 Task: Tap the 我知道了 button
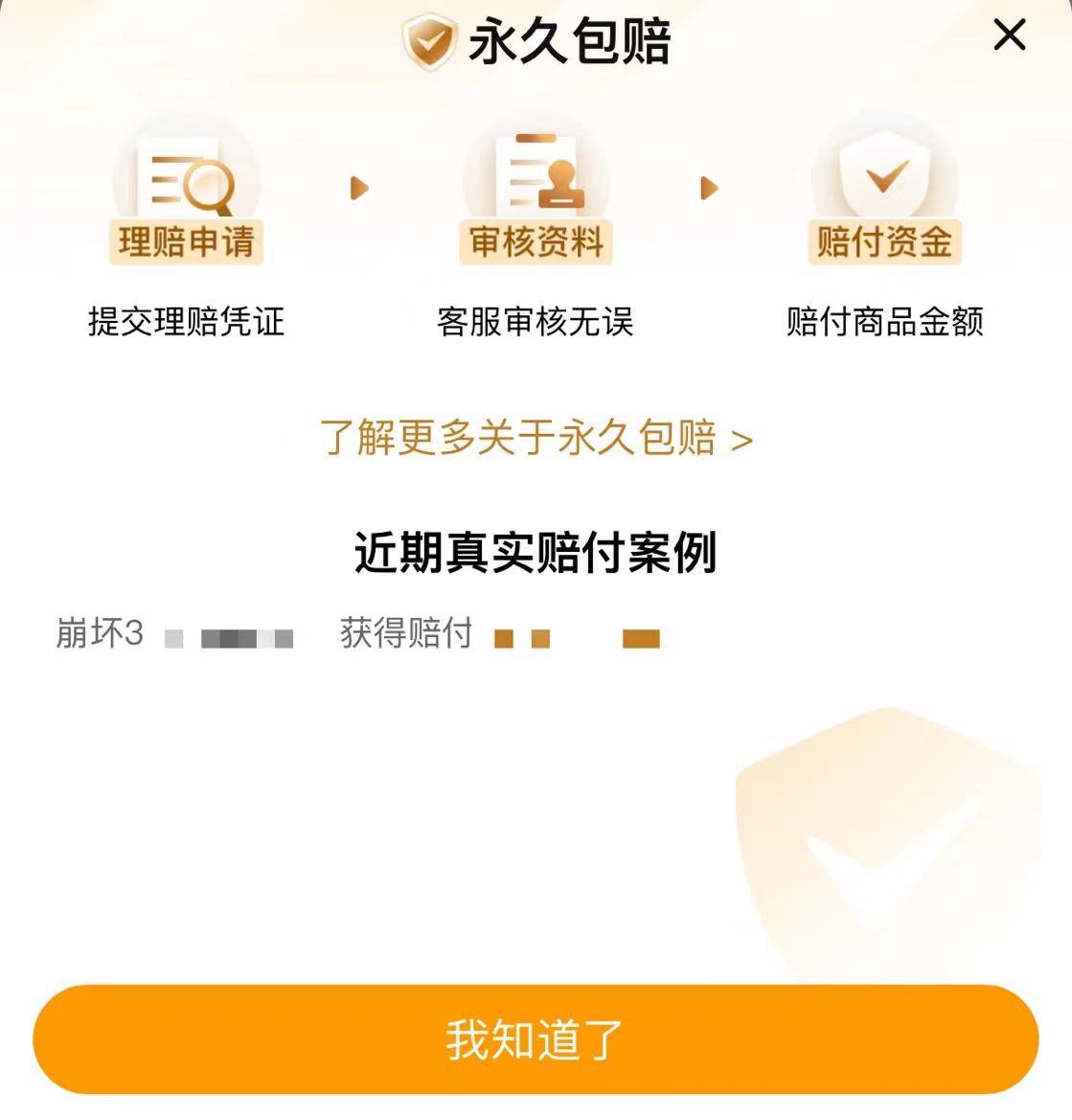pyautogui.click(x=536, y=1040)
